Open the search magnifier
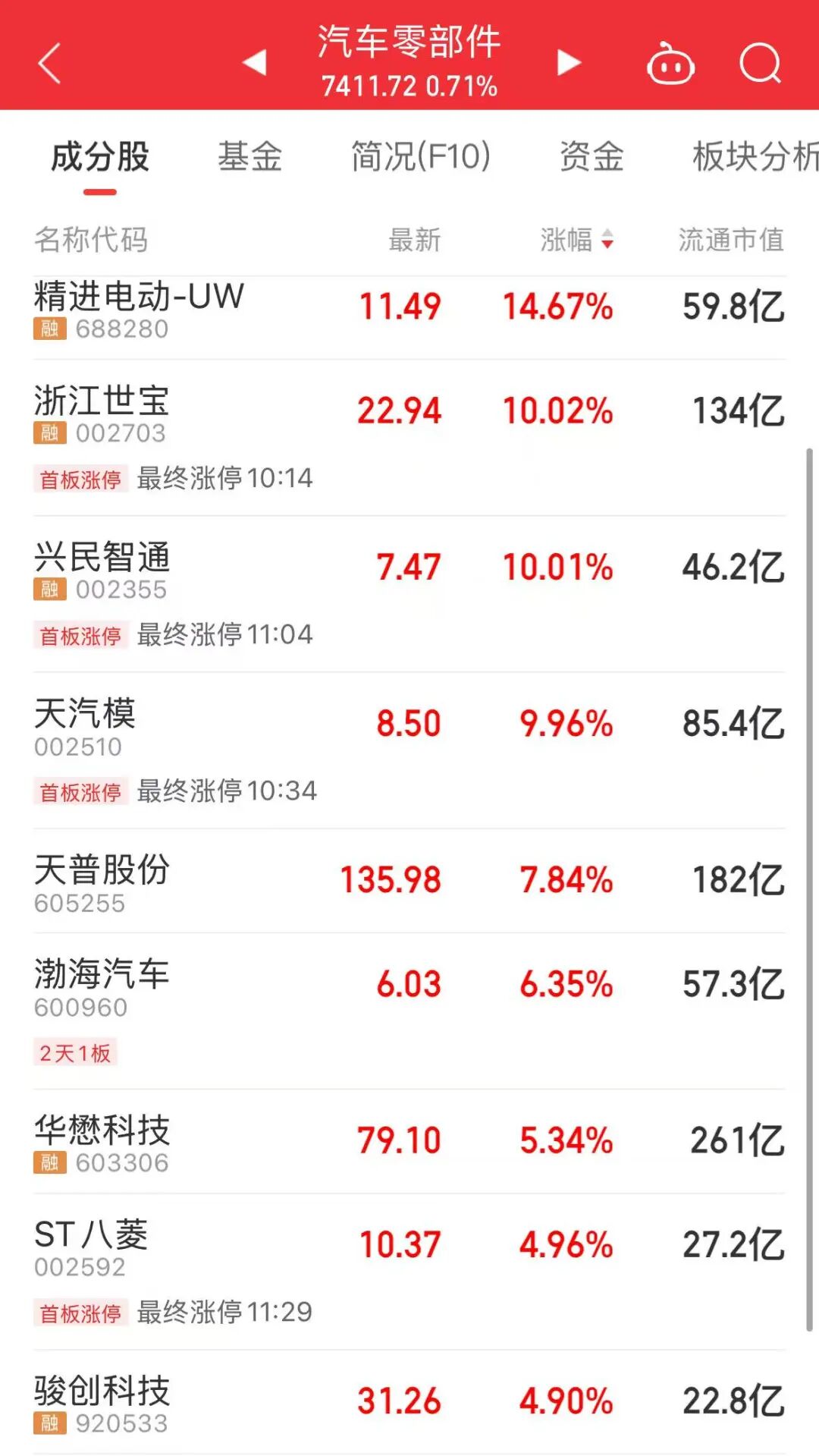Viewport: 819px width, 1456px height. (760, 63)
